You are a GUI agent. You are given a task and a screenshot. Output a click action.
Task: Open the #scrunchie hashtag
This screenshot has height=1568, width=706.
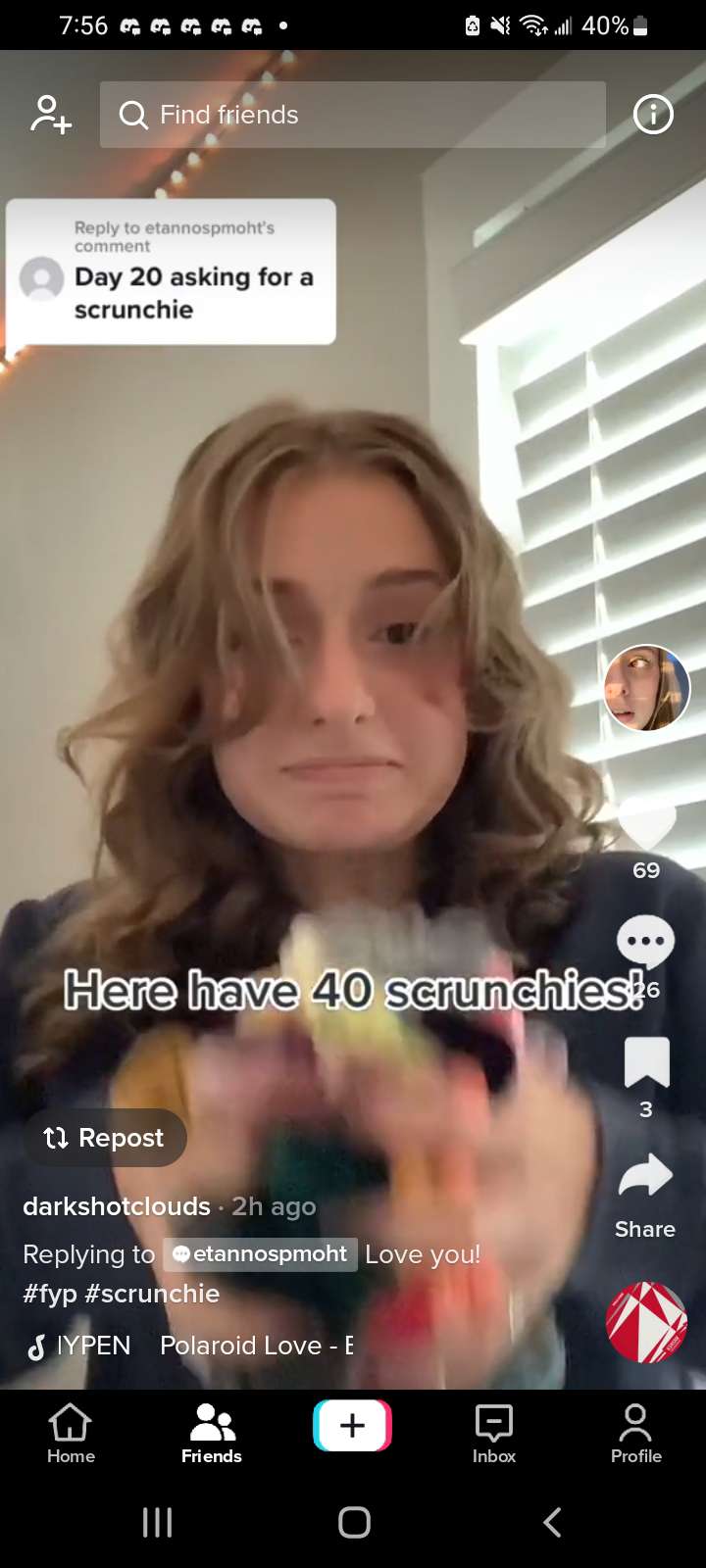(152, 1294)
